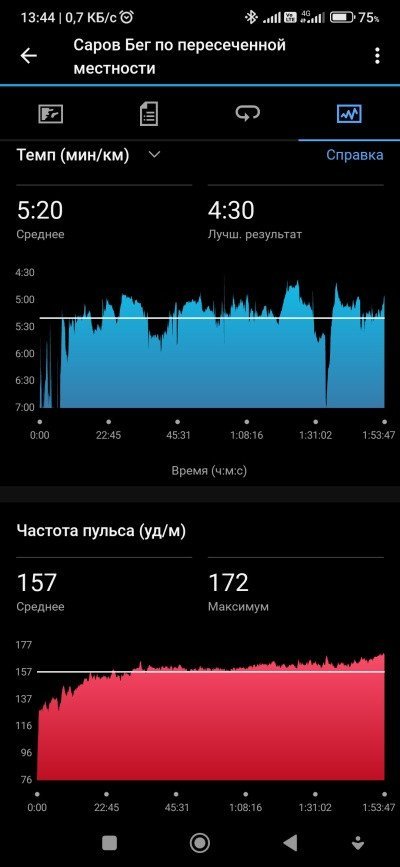
Task: Open the Справка help link
Action: 355,155
